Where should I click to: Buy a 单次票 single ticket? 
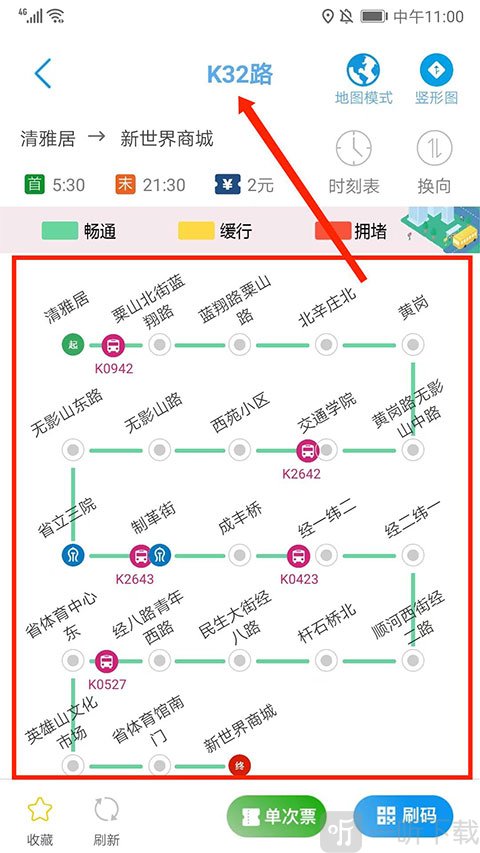pyautogui.click(x=276, y=816)
